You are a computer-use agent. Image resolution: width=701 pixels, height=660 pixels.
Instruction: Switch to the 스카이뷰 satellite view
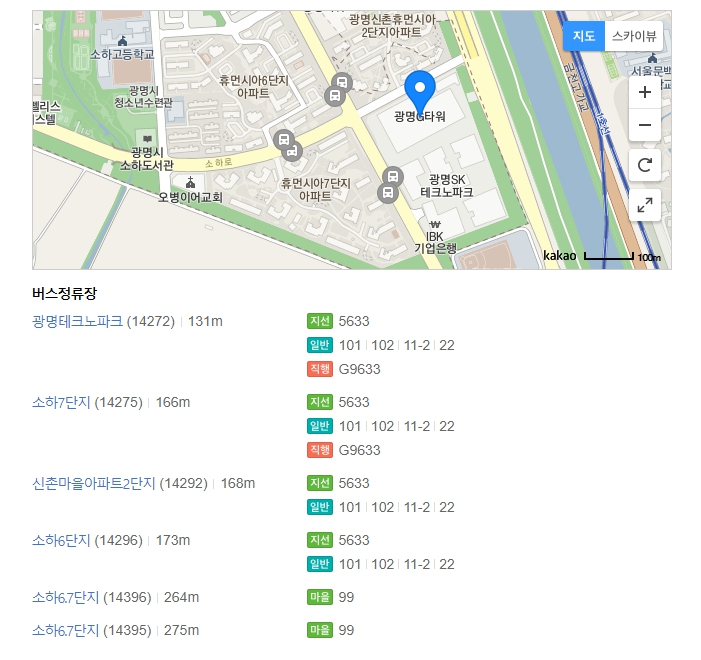click(634, 36)
